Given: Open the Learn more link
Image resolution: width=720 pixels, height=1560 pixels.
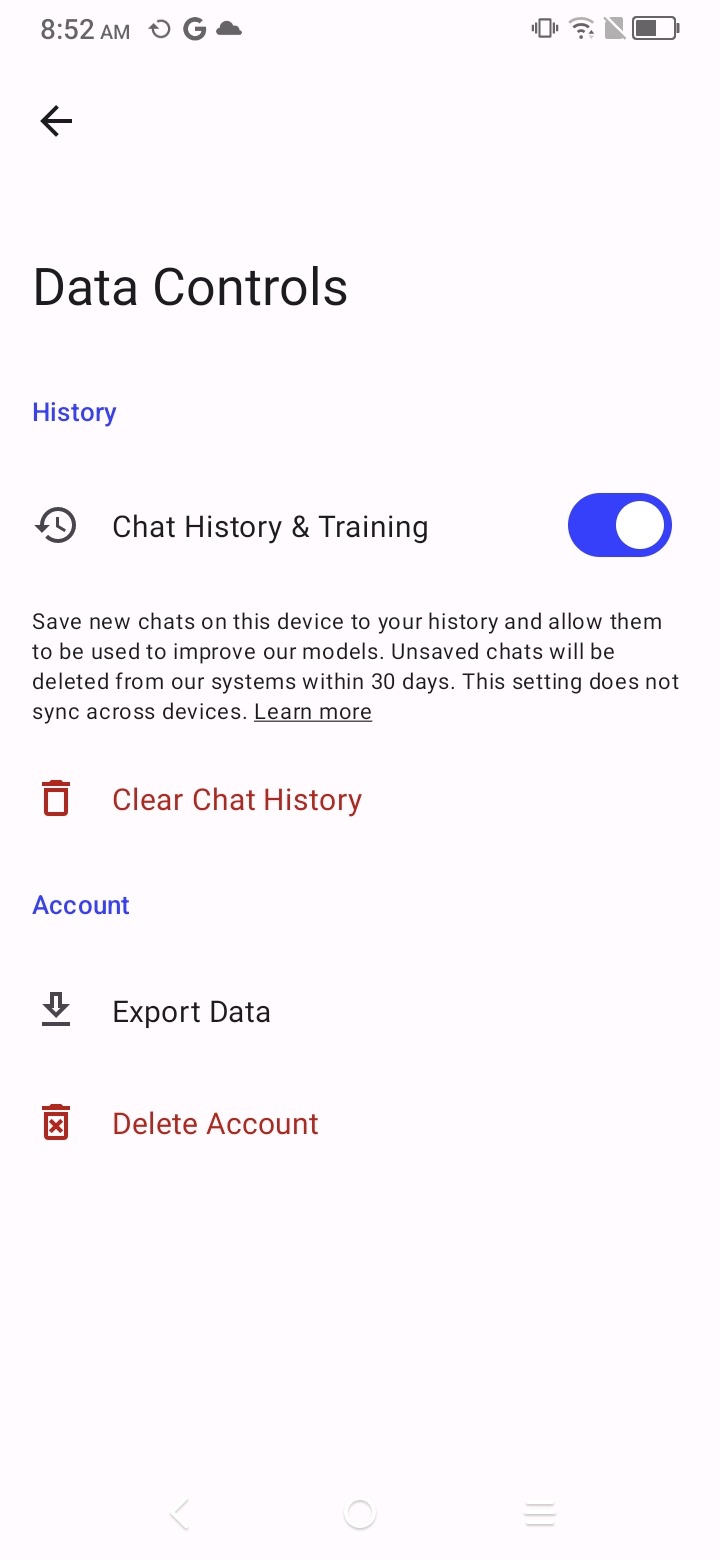Looking at the screenshot, I should point(312,711).
